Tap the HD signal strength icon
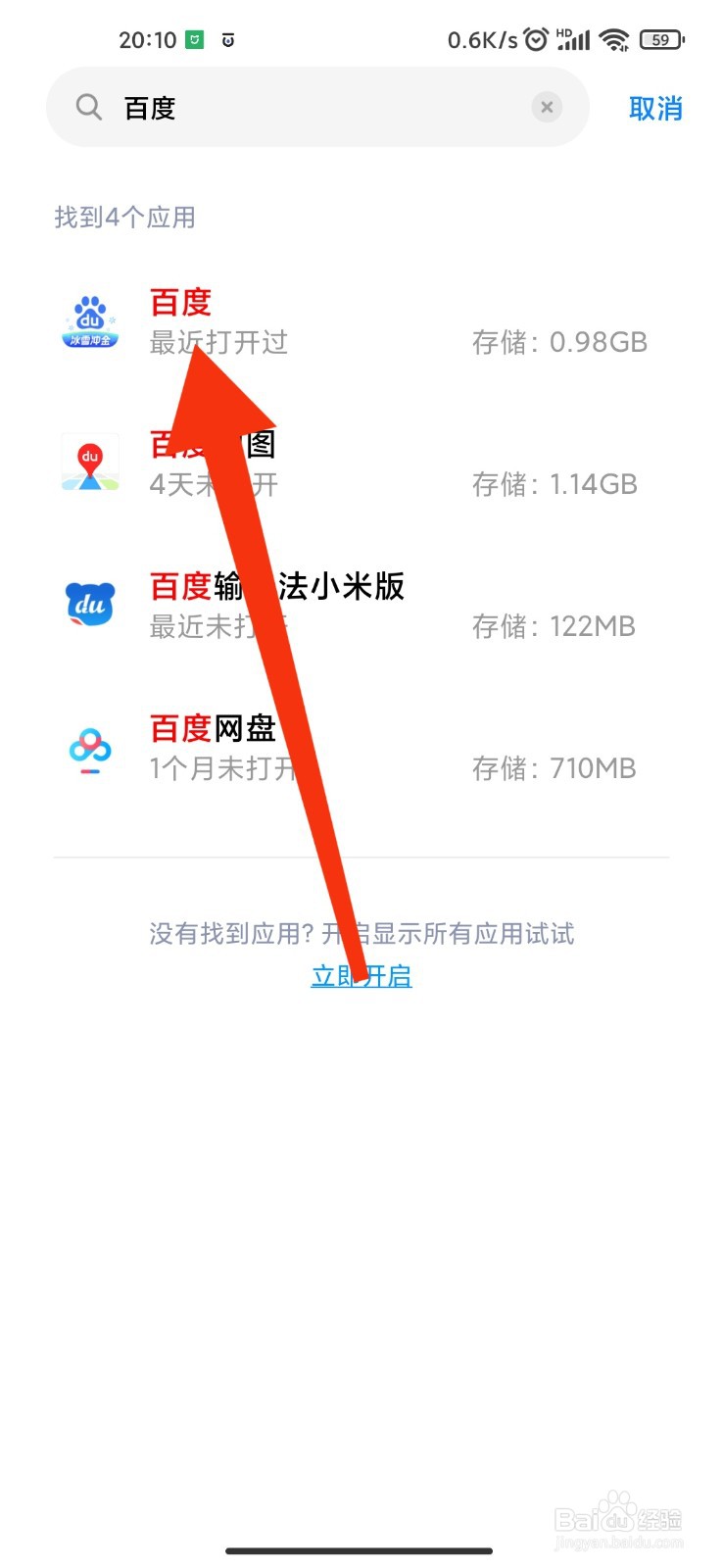The width and height of the screenshot is (723, 1568). click(x=574, y=39)
